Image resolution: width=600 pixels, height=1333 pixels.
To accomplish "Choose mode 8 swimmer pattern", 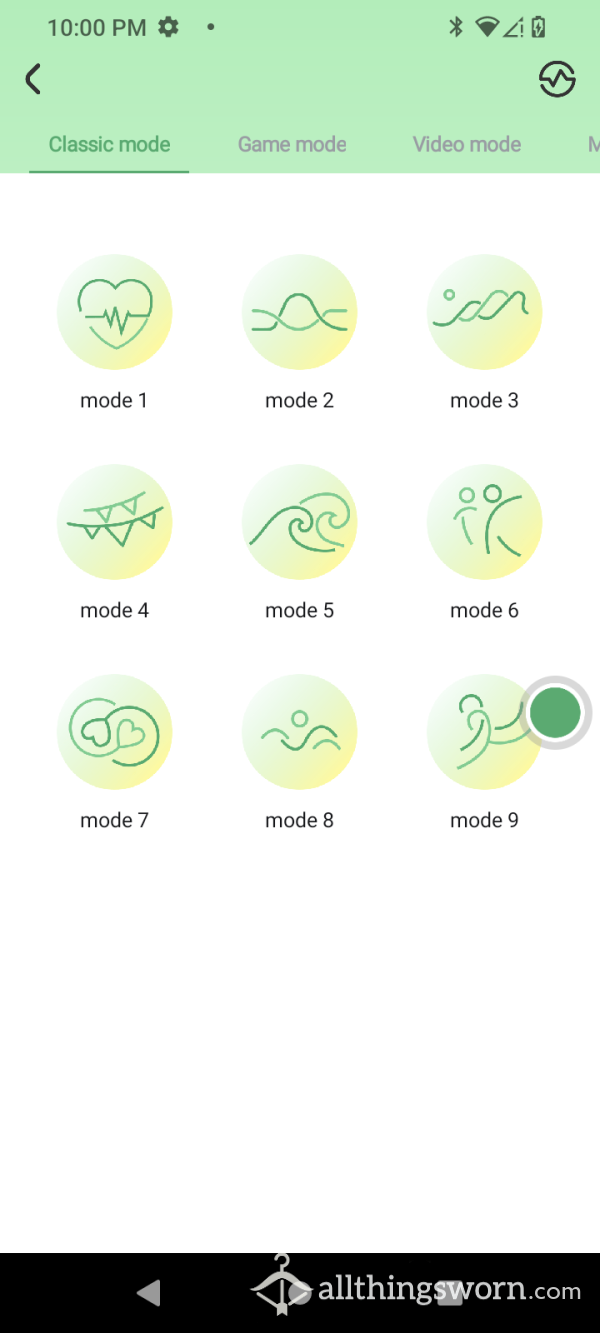I will click(x=299, y=732).
